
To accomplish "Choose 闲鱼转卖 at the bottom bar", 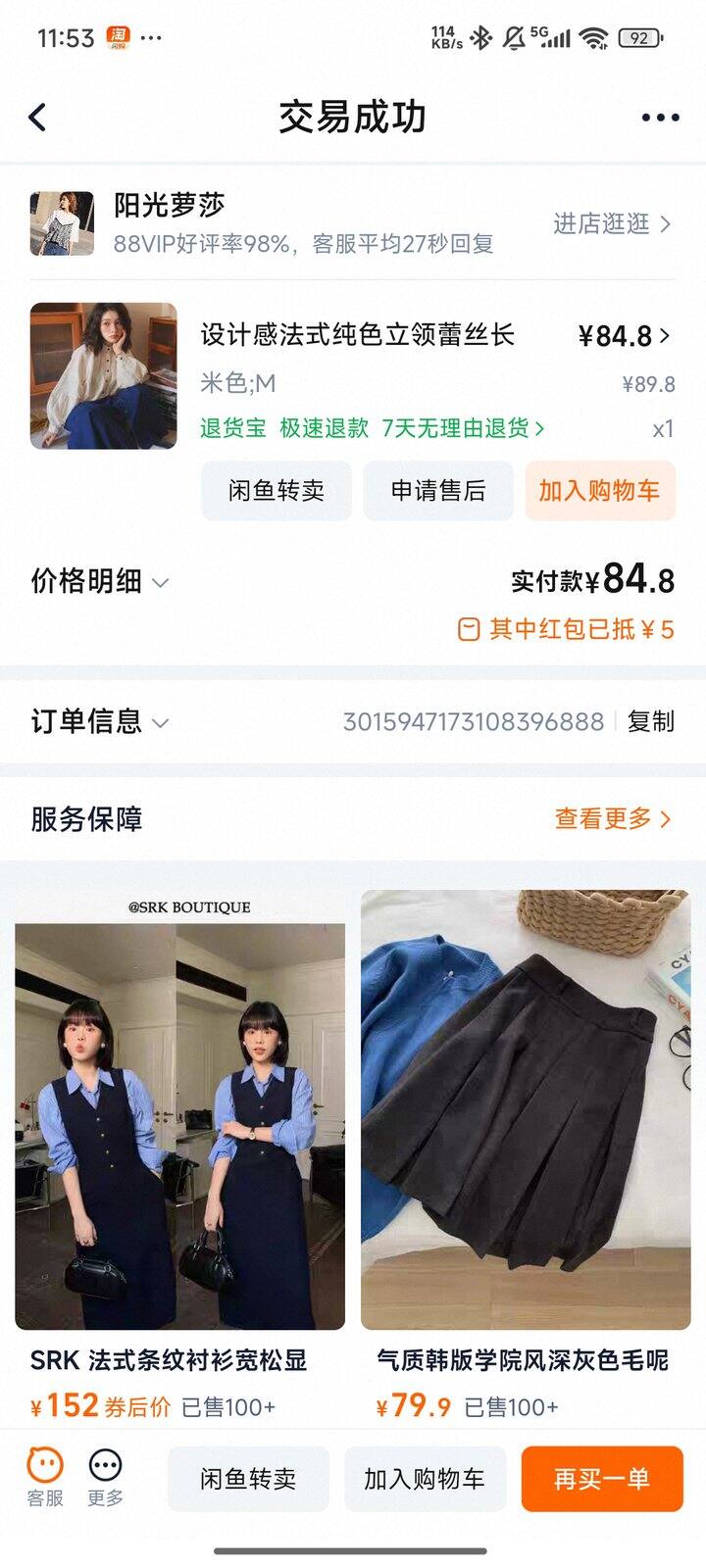I will (x=248, y=1480).
